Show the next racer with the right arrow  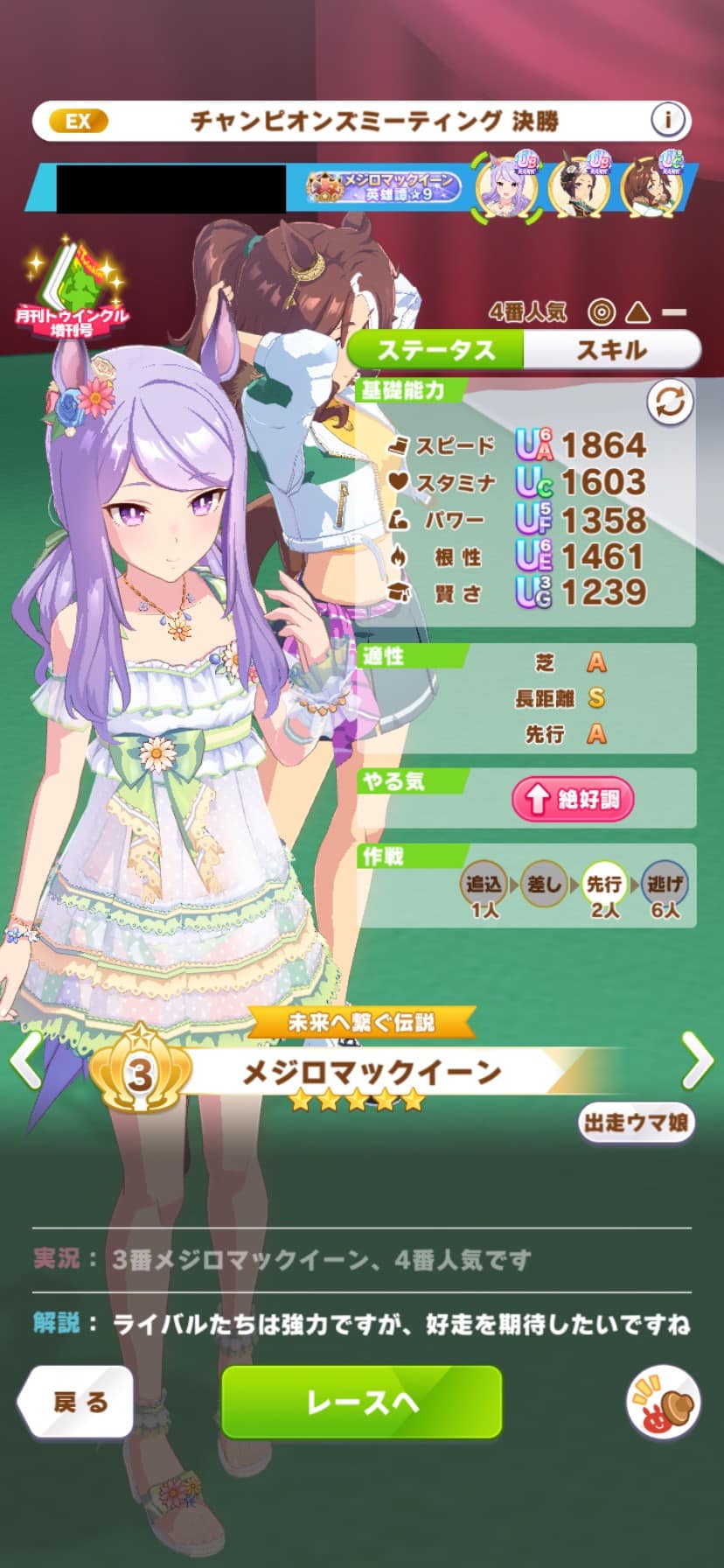698,1060
